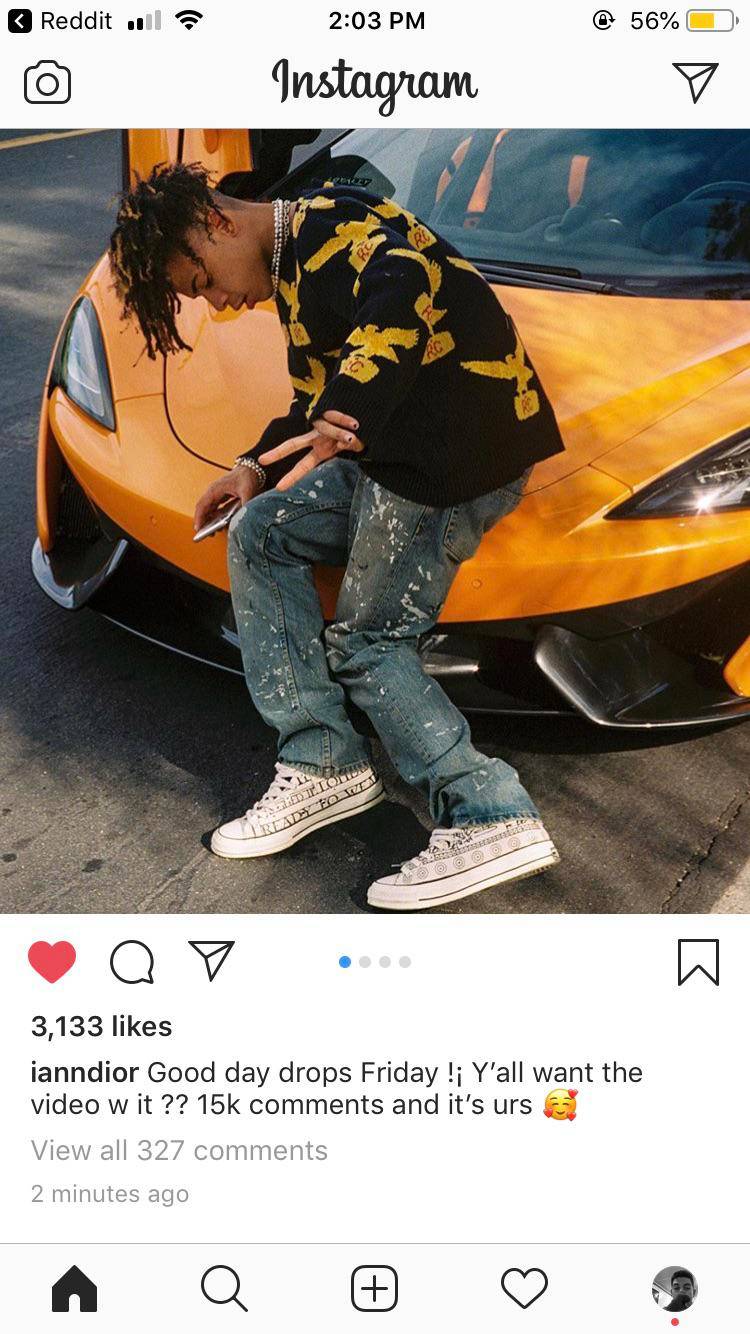750x1334 pixels.
Task: Unlike the post with the red heart
Action: (52, 962)
